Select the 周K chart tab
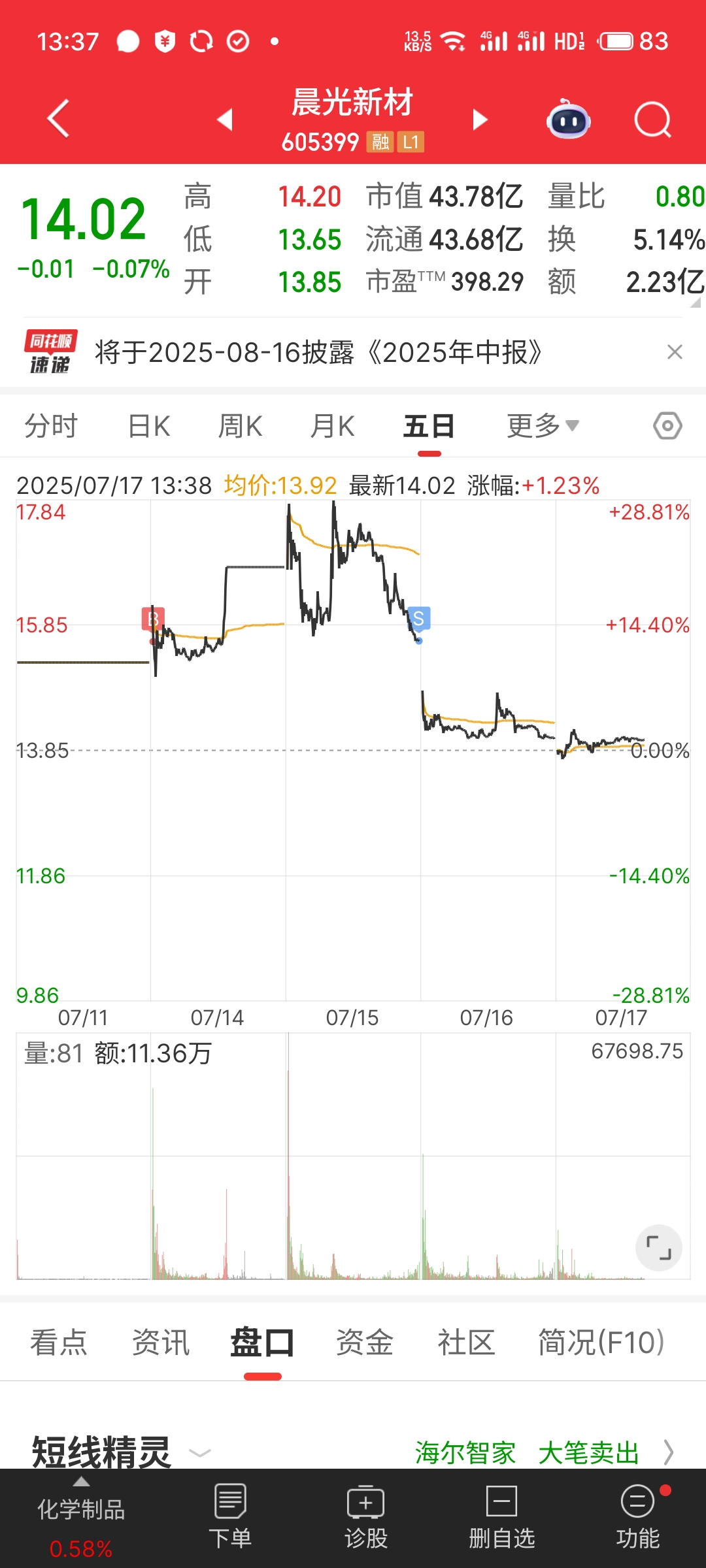This screenshot has width=706, height=1568. (240, 426)
